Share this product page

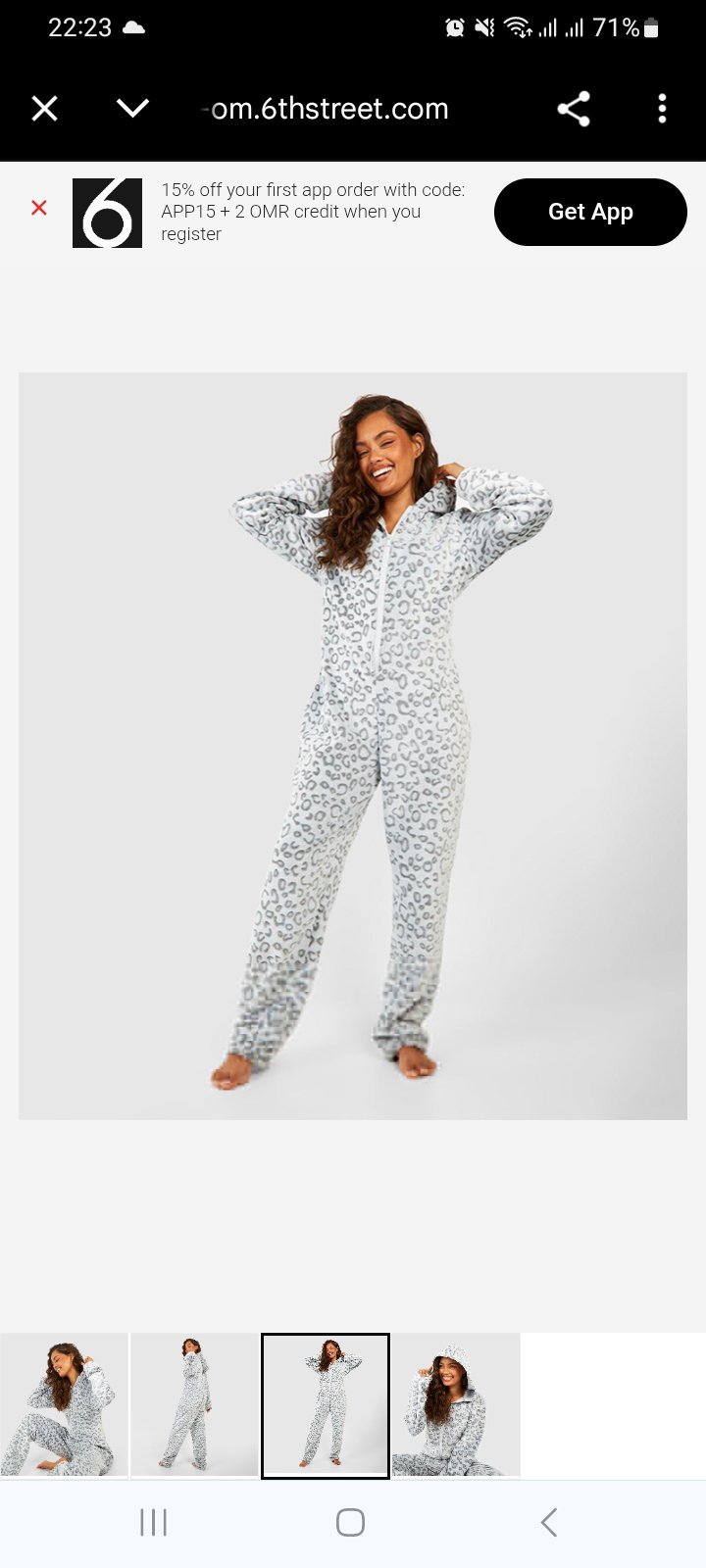[x=574, y=109]
